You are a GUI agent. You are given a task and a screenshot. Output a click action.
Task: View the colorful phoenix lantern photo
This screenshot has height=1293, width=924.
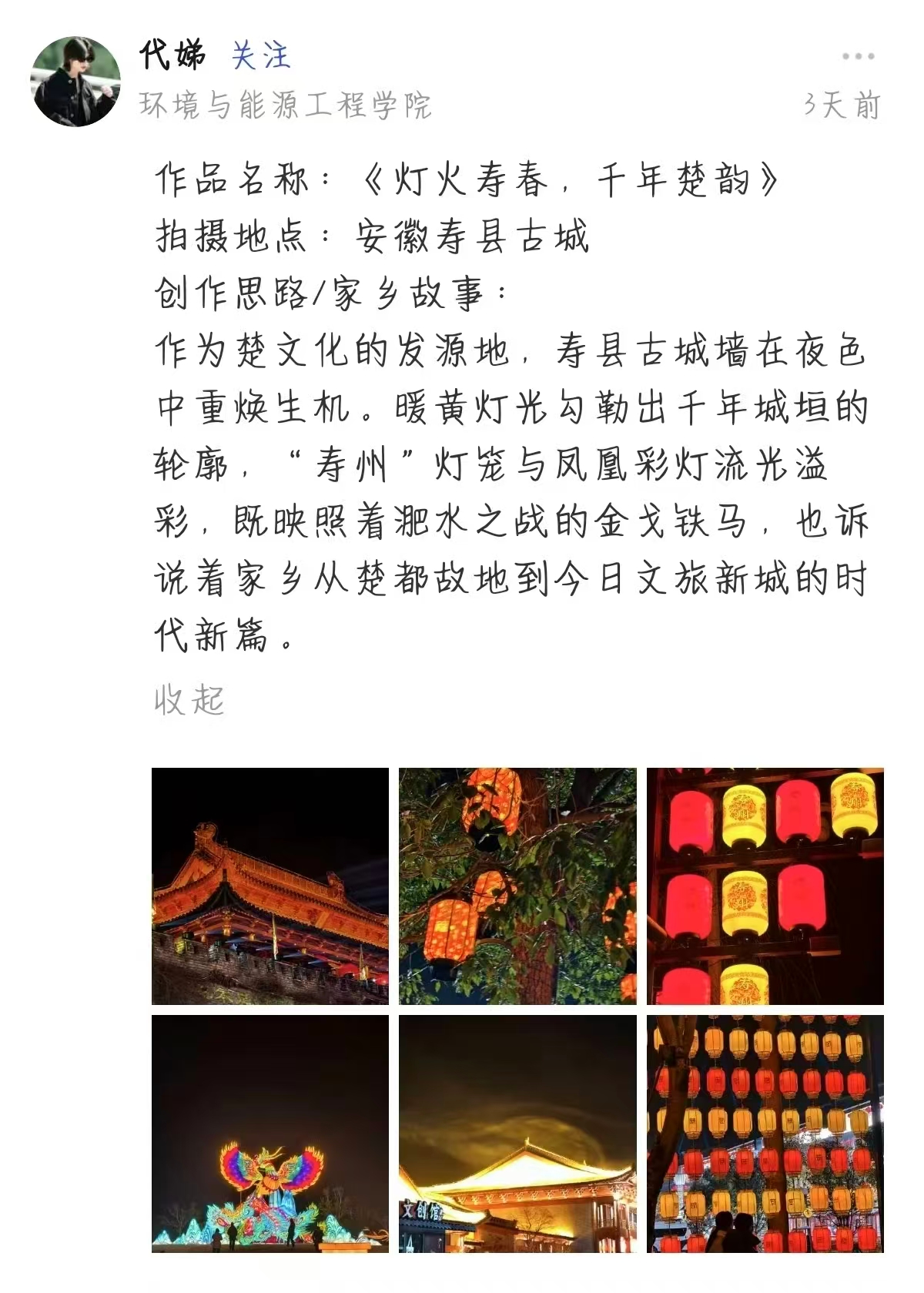point(270,1134)
